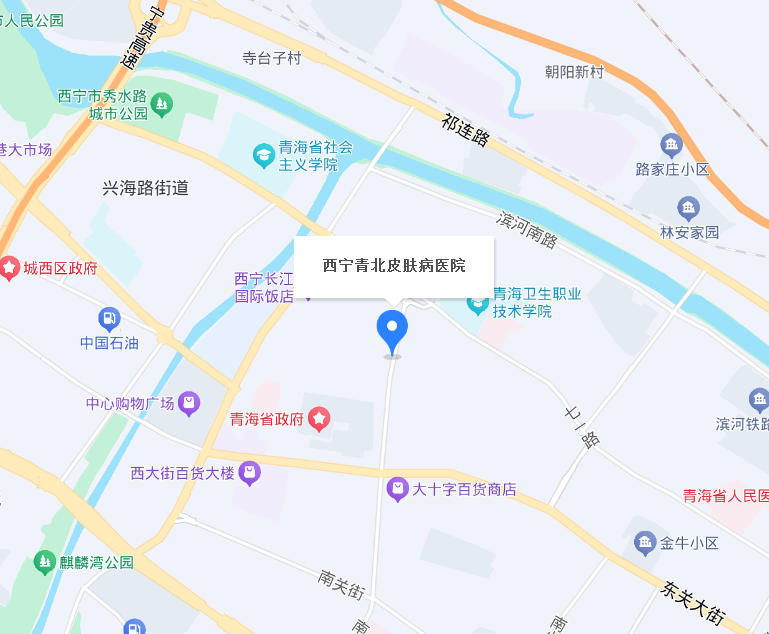Select the 城西区政府 marker
Image resolution: width=769 pixels, height=634 pixels.
pos(9,268)
